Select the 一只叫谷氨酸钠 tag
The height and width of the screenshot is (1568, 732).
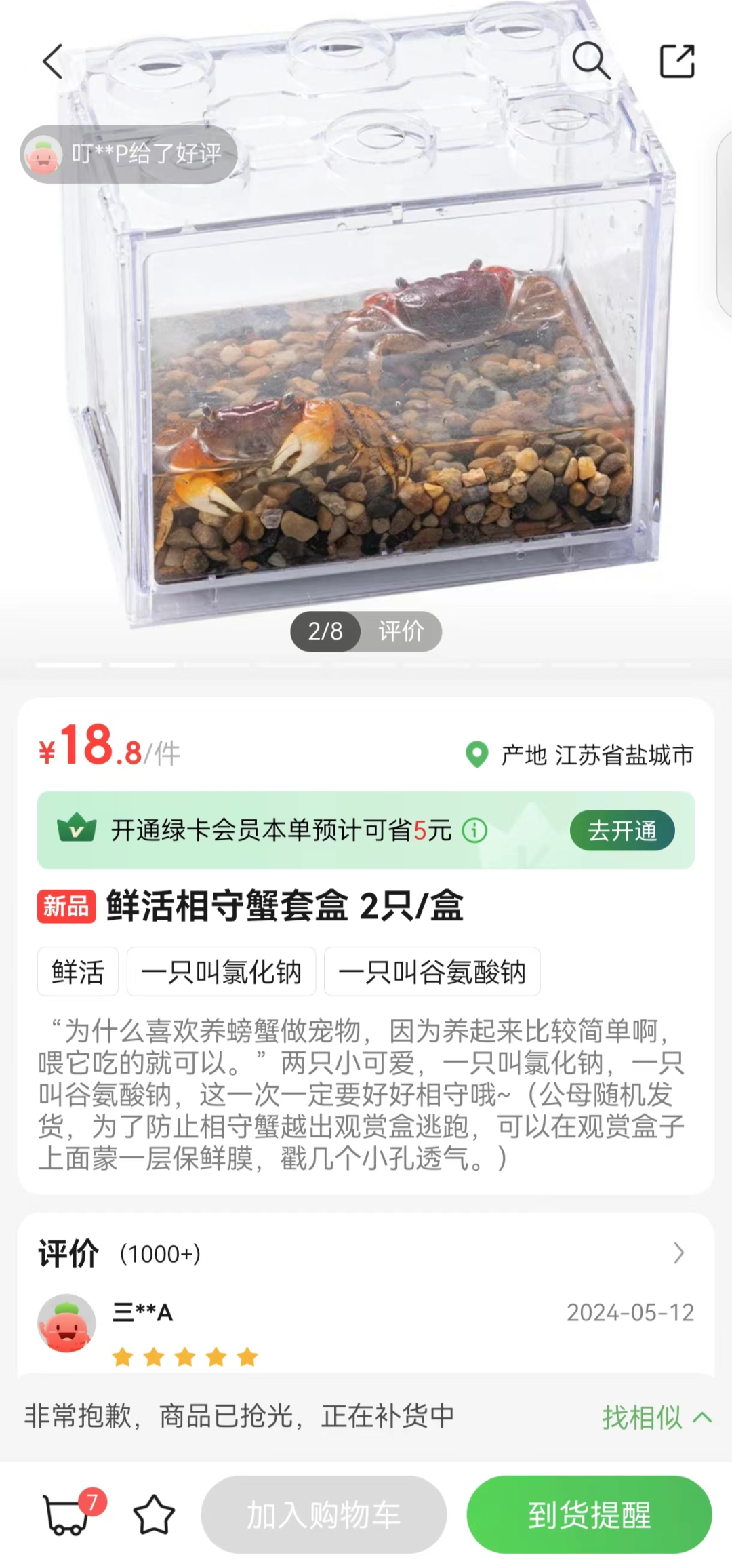pos(432,972)
